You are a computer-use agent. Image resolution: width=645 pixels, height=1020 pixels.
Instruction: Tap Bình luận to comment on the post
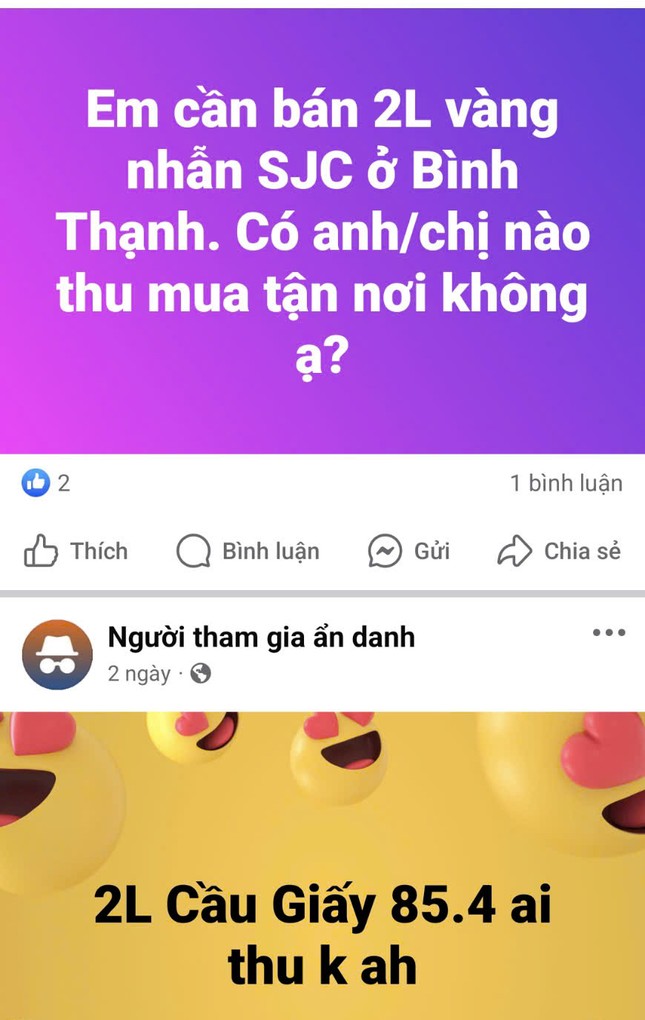pyautogui.click(x=248, y=551)
